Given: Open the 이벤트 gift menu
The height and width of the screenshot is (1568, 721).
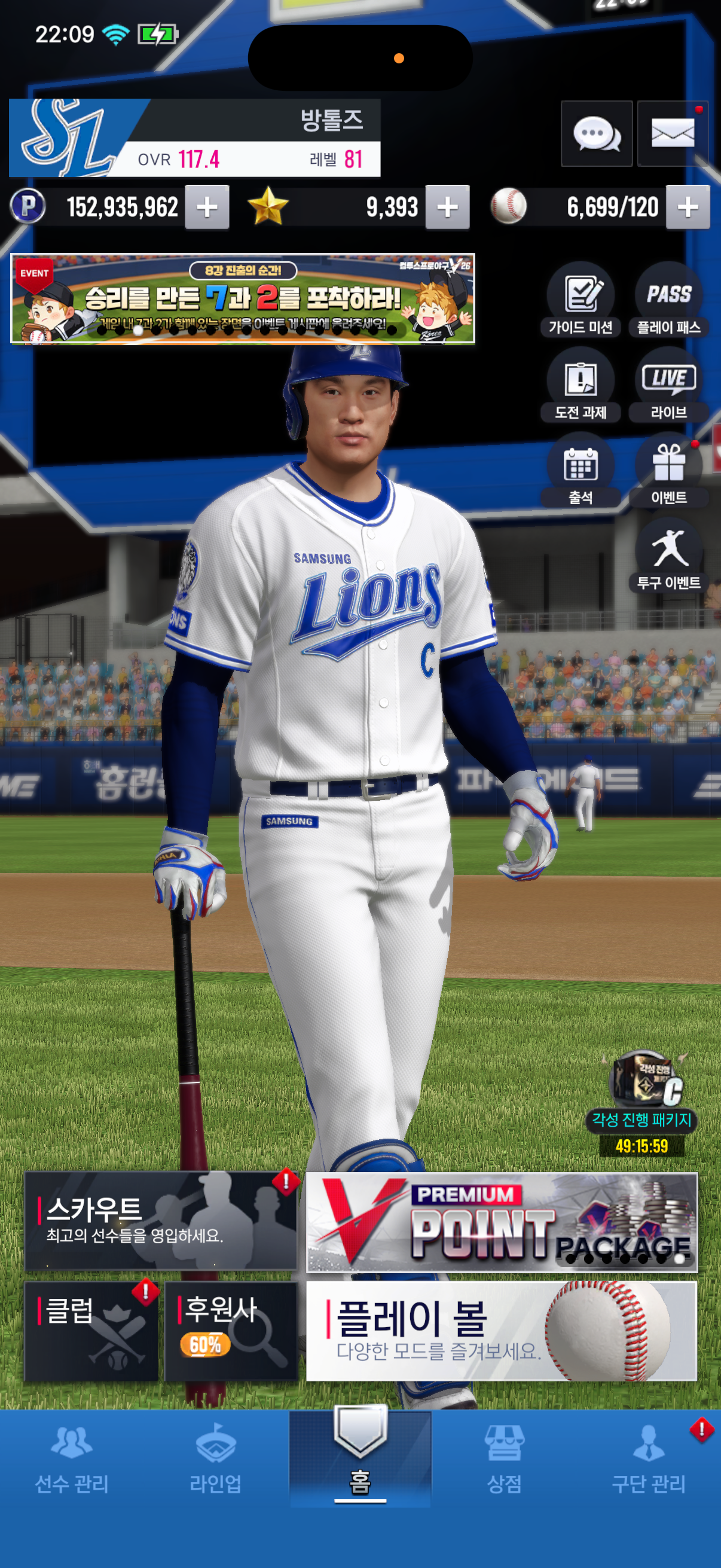Looking at the screenshot, I should (668, 469).
